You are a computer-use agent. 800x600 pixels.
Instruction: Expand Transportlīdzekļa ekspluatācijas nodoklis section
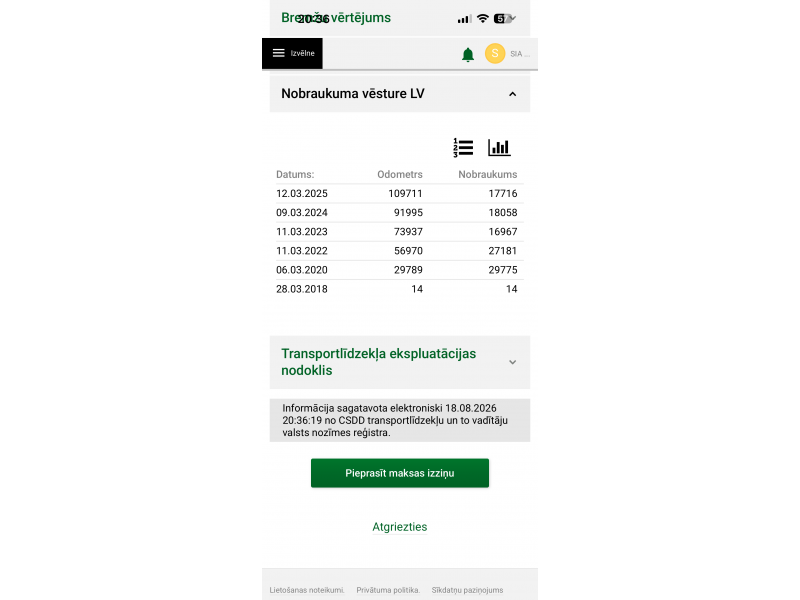click(x=399, y=362)
